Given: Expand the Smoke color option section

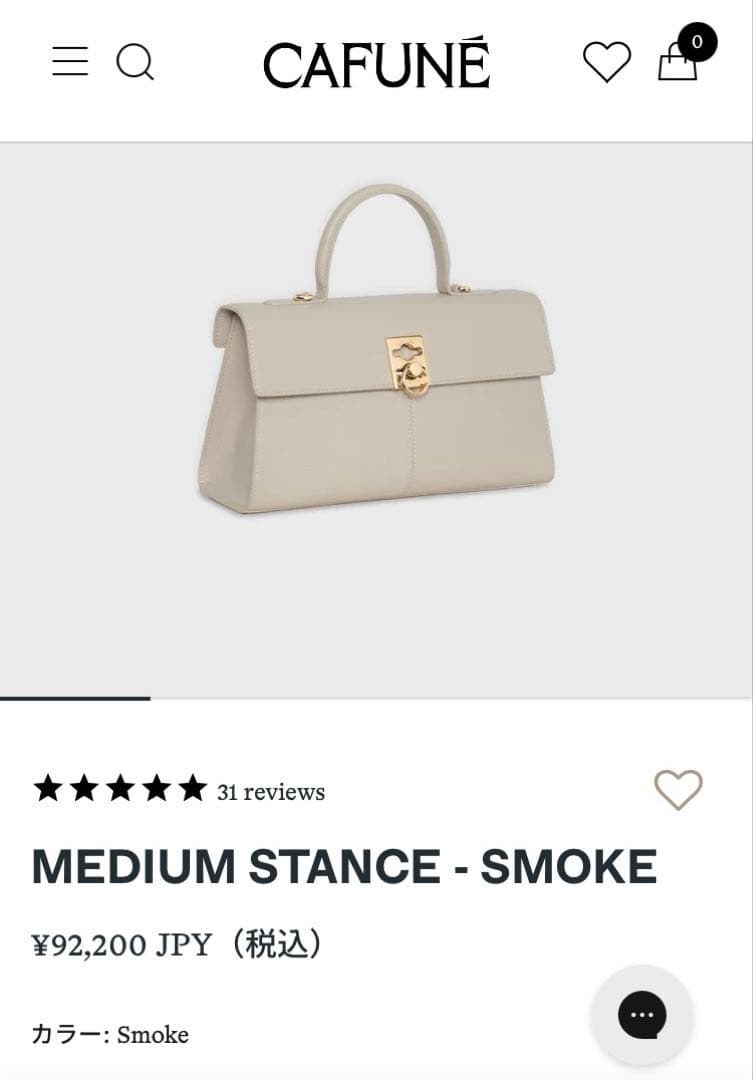Looking at the screenshot, I should click(110, 1035).
